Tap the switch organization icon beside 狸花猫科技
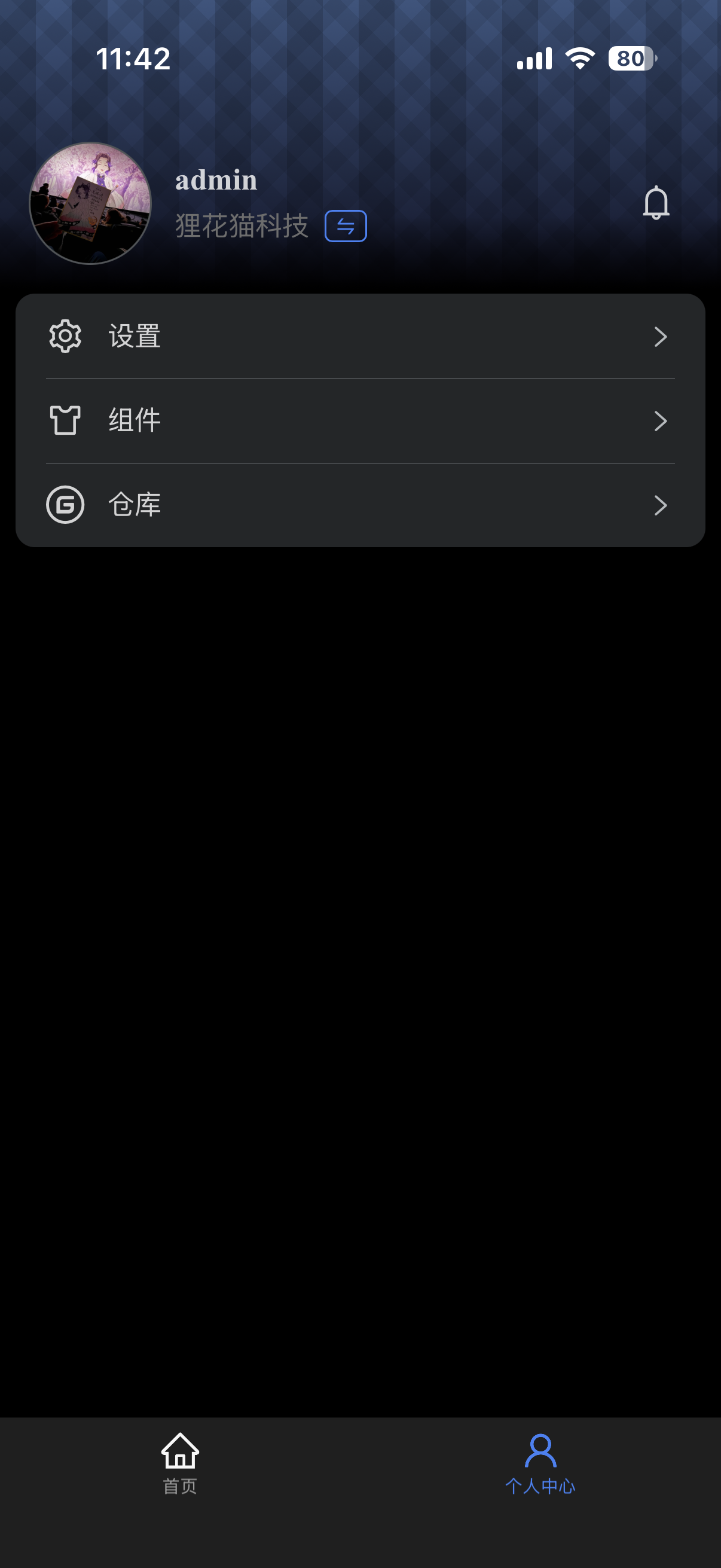The image size is (721, 1568). (346, 226)
